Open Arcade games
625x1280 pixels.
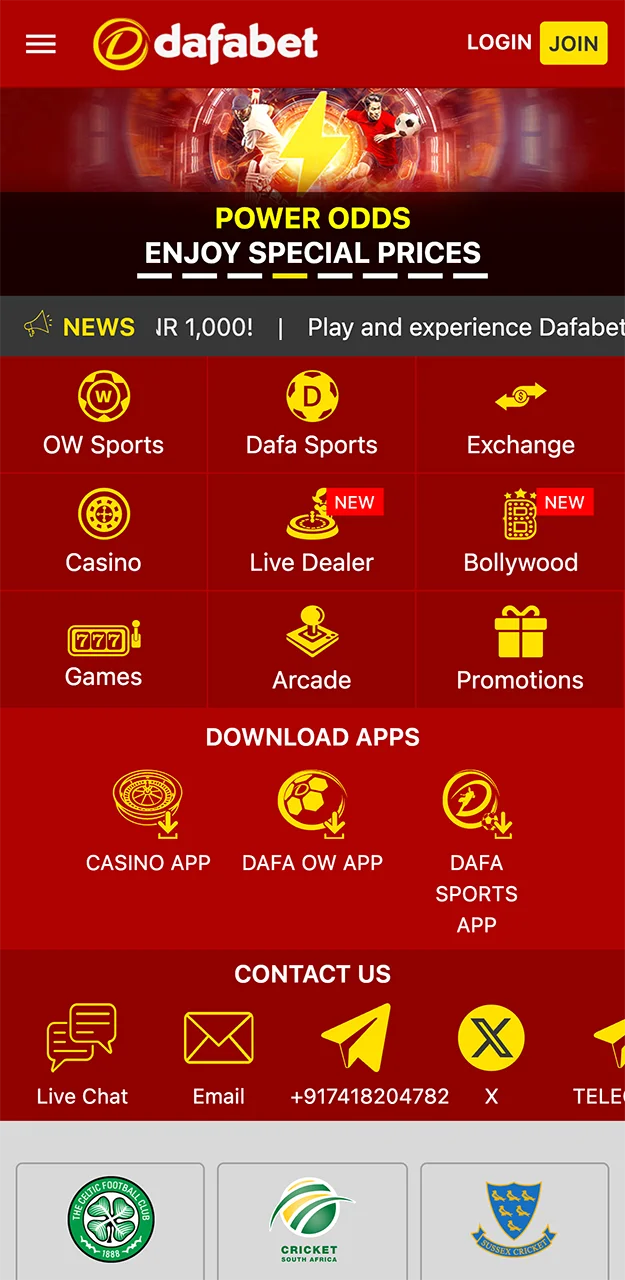pyautogui.click(x=312, y=650)
